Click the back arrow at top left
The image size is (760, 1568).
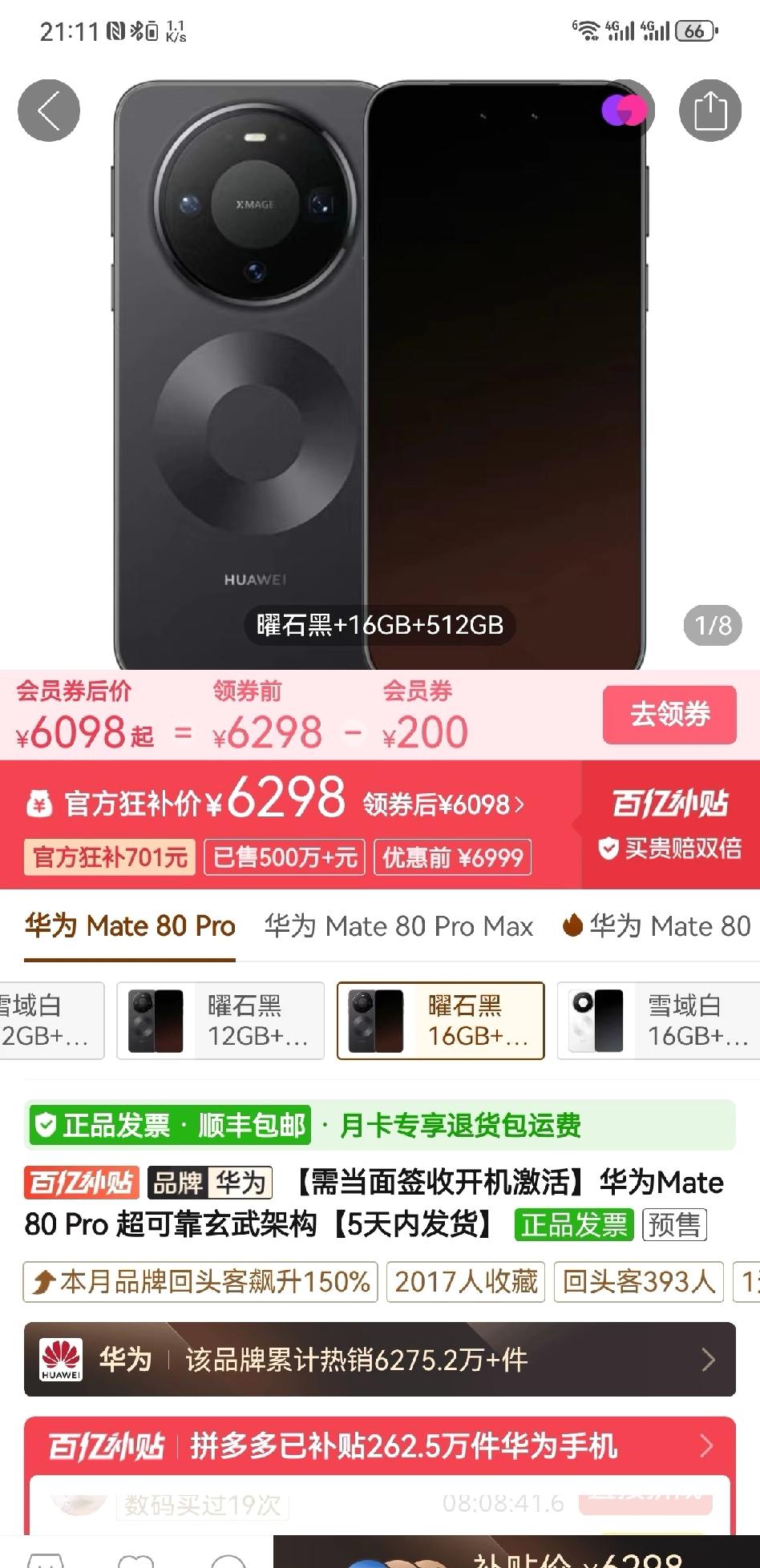48,111
